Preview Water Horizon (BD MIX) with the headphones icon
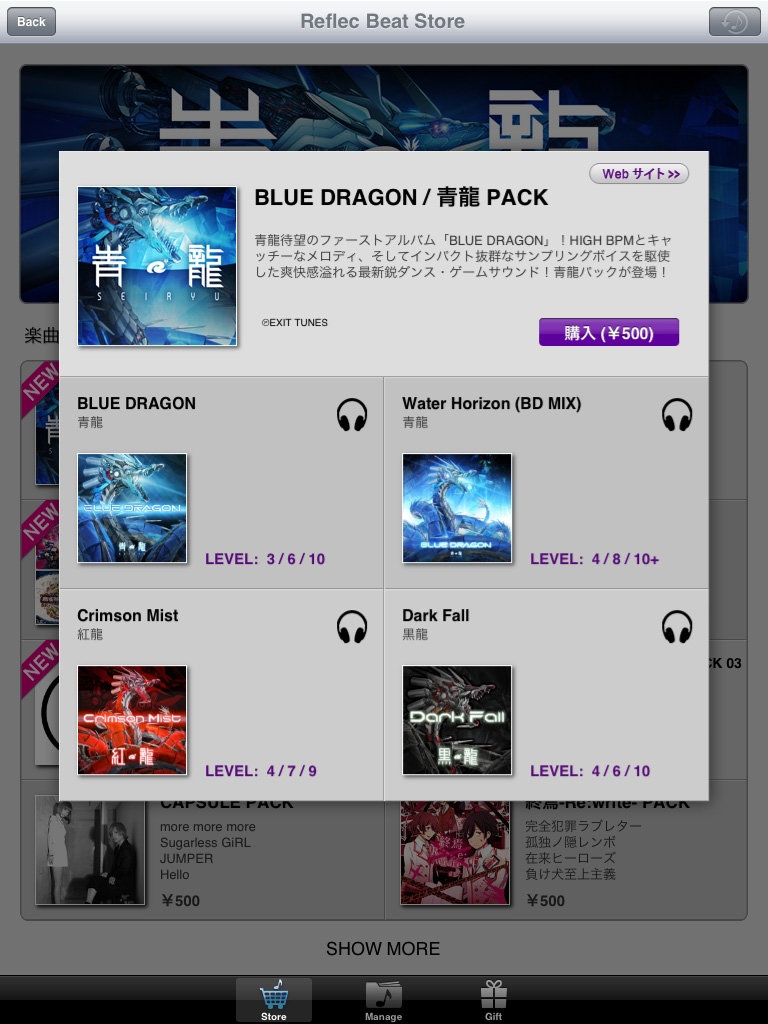 coord(677,414)
